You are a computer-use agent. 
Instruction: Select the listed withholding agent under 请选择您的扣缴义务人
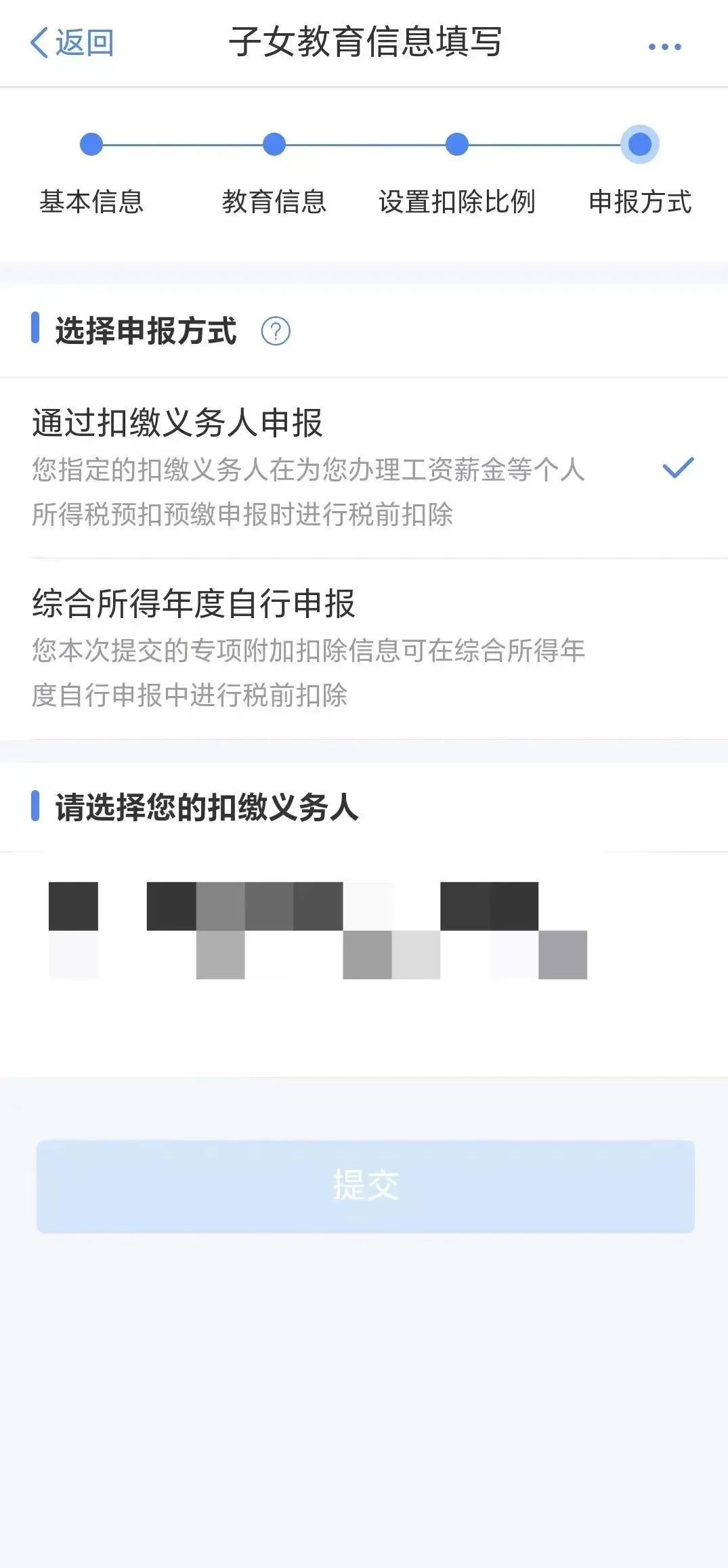pyautogui.click(x=318, y=930)
